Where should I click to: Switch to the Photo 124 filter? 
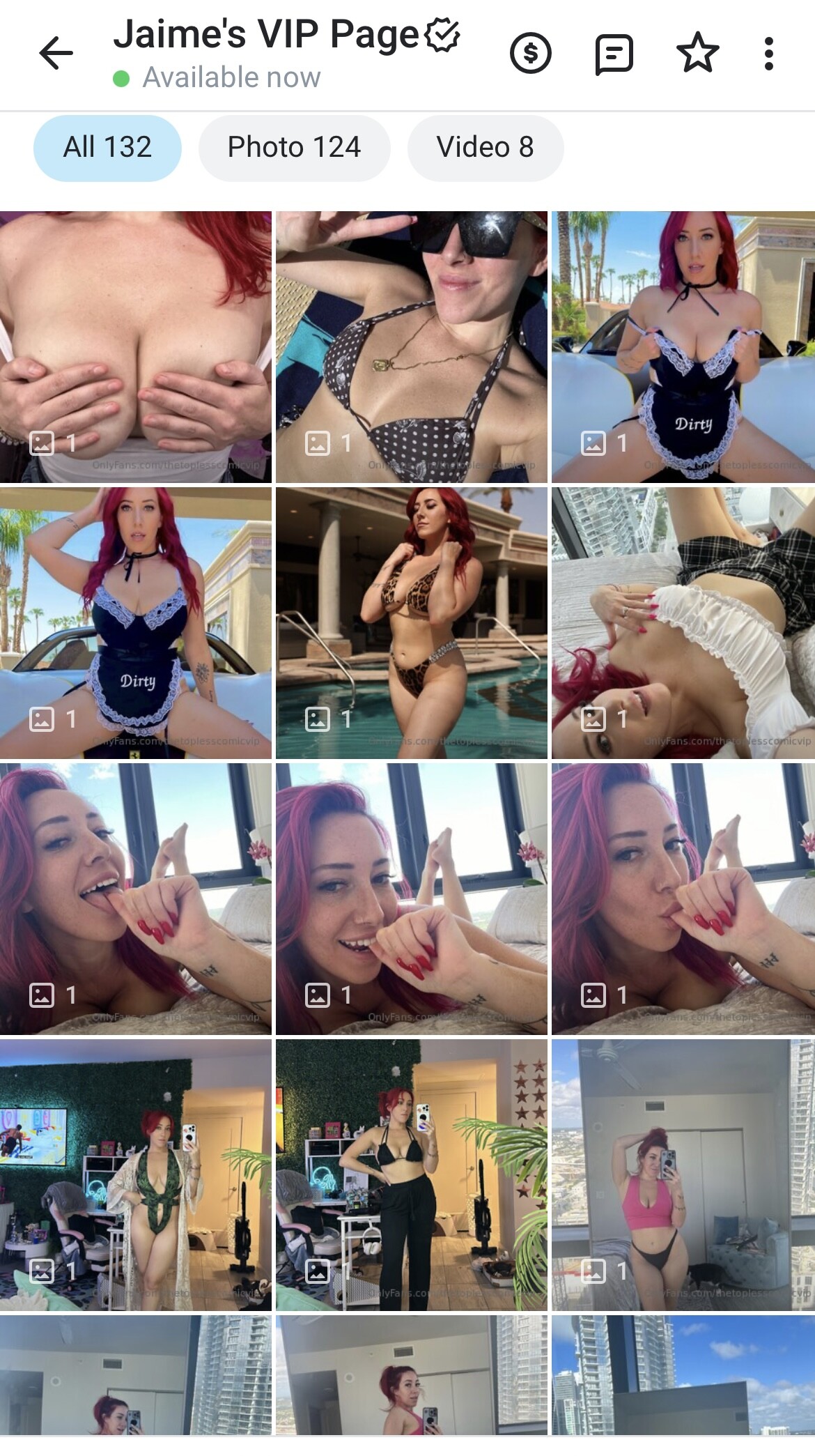coord(294,148)
